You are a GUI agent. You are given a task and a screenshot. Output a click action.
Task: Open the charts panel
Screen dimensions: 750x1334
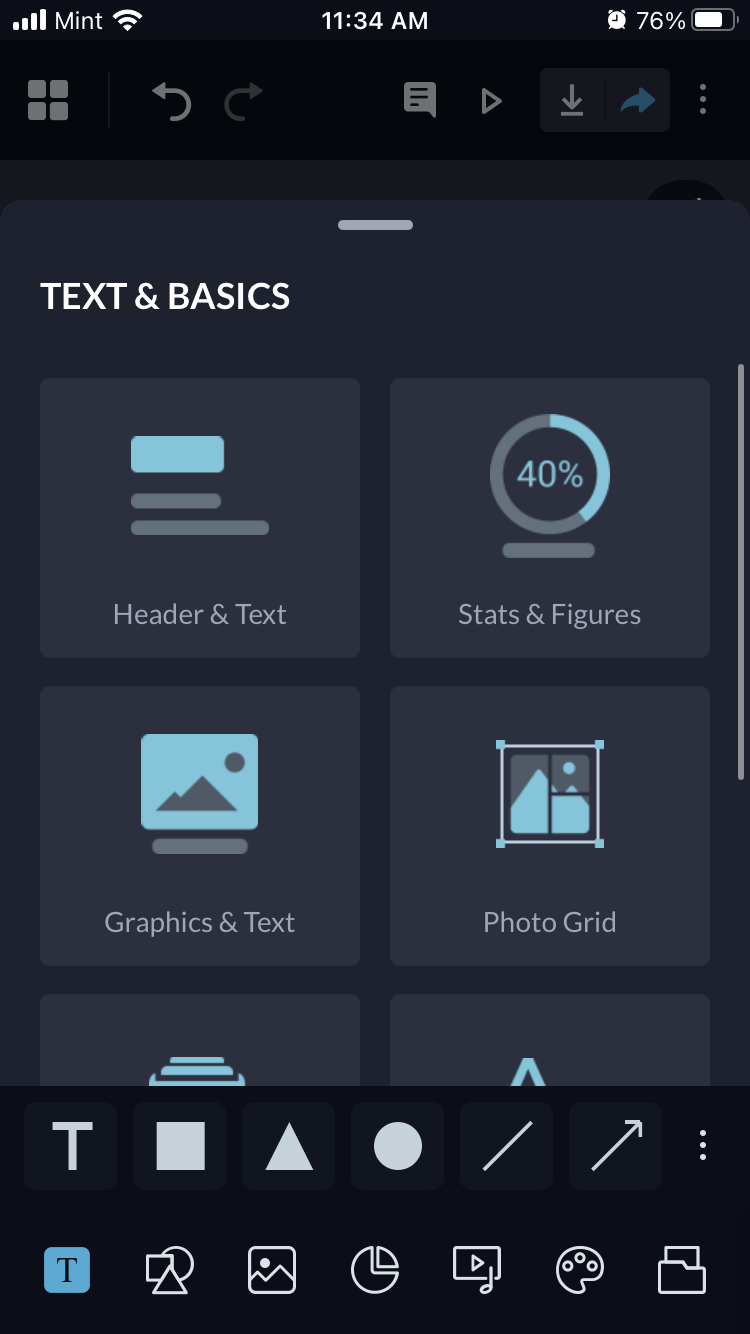pyautogui.click(x=374, y=1270)
